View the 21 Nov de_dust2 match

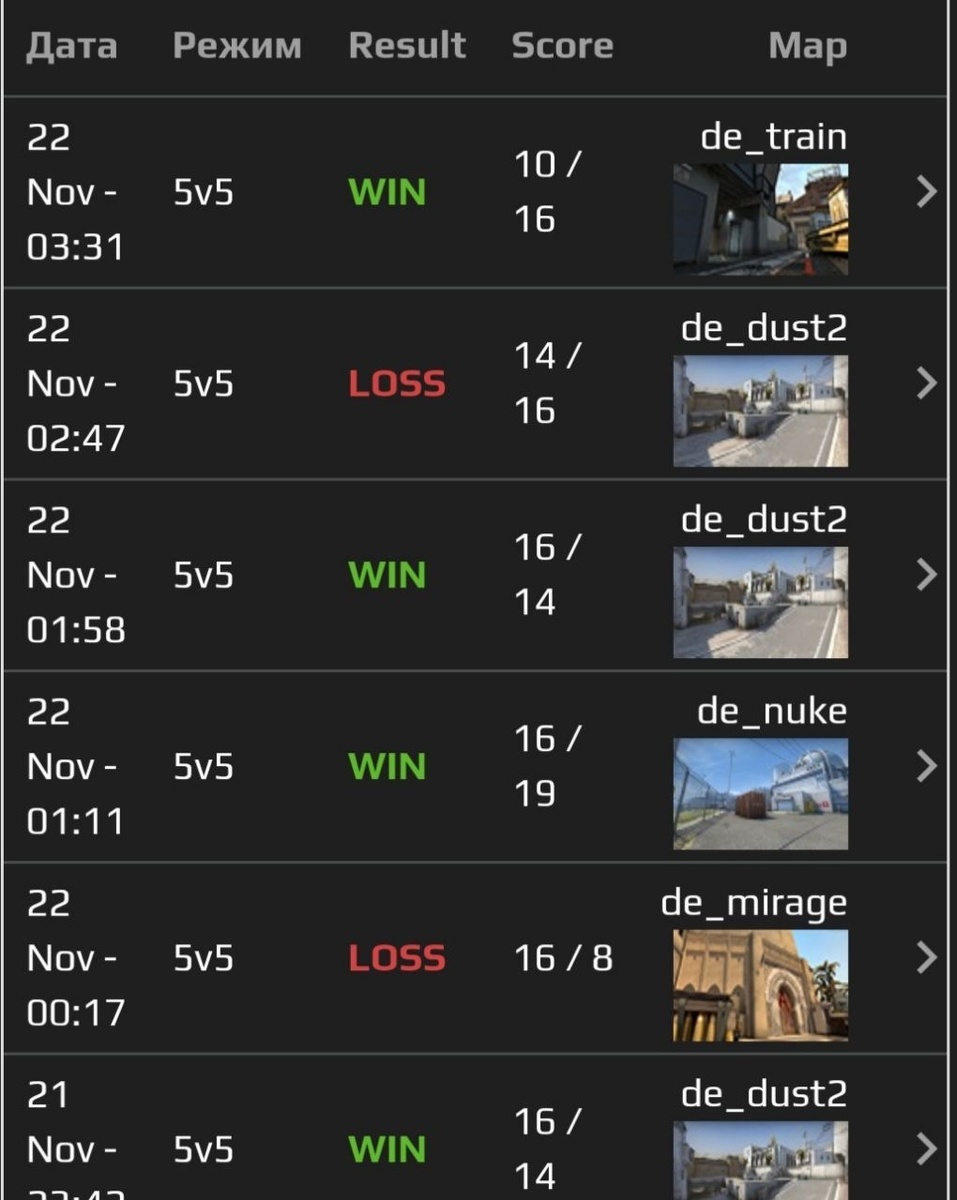click(x=926, y=1148)
